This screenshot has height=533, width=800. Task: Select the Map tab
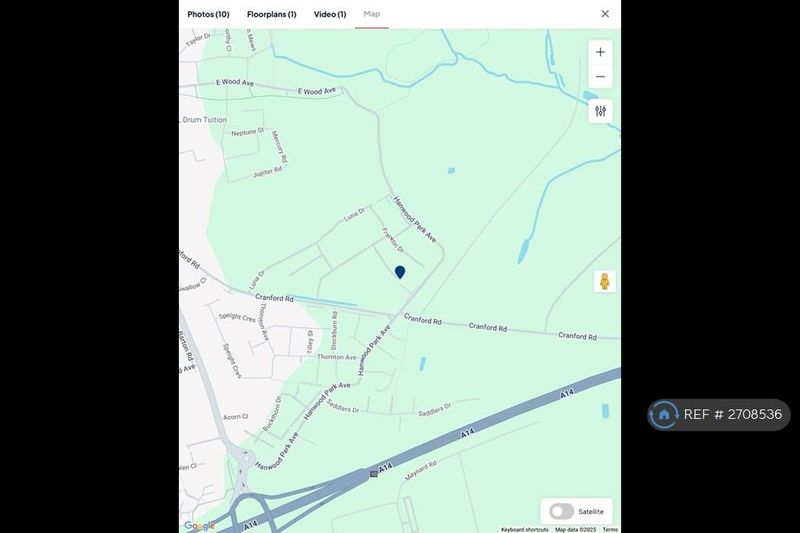372,14
